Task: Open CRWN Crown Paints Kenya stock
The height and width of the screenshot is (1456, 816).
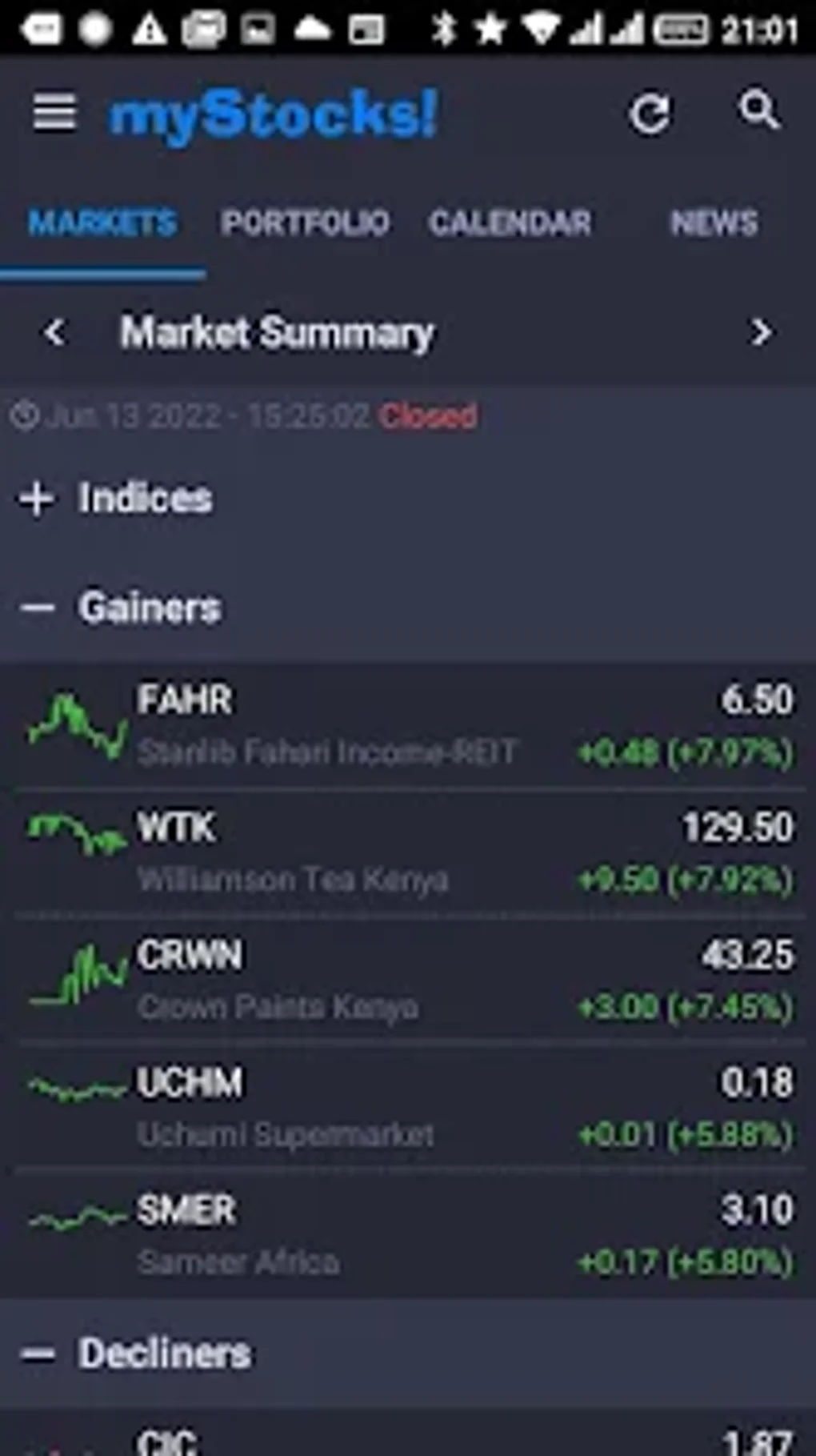Action: [408, 980]
